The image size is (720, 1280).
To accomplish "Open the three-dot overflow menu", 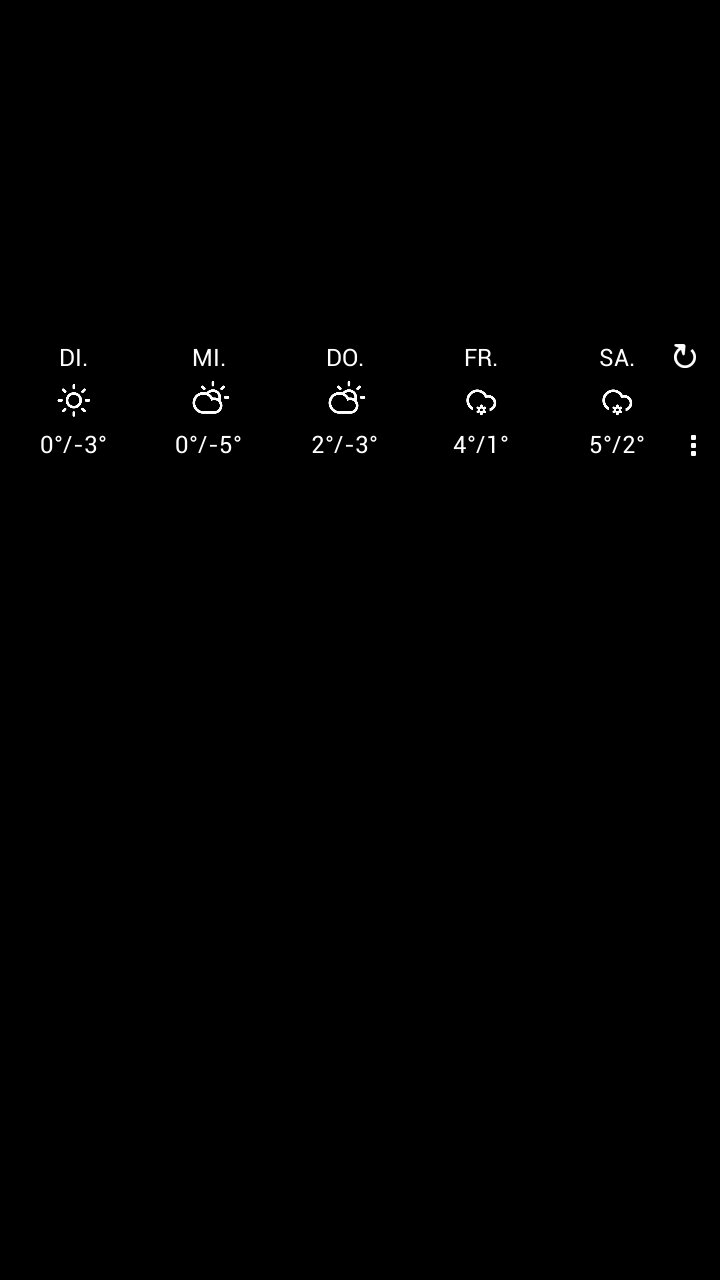I will (x=693, y=445).
